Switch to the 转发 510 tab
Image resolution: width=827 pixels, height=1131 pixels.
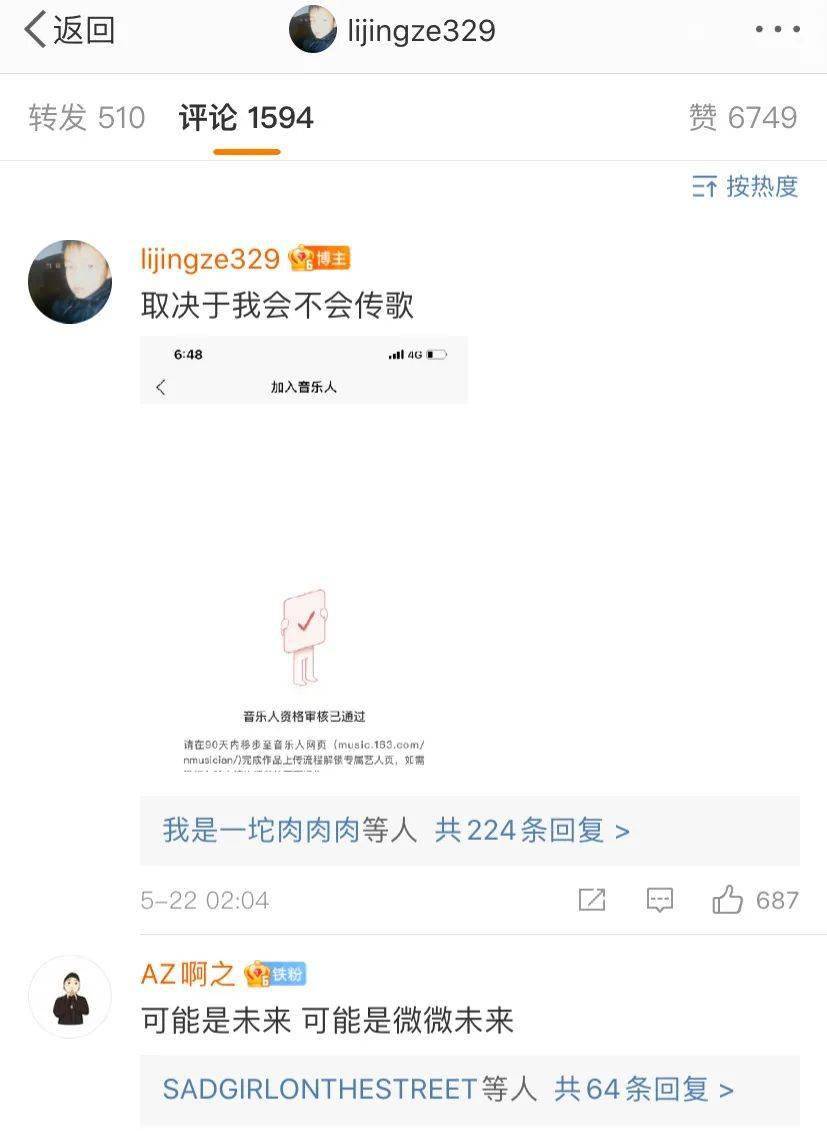pyautogui.click(x=87, y=118)
